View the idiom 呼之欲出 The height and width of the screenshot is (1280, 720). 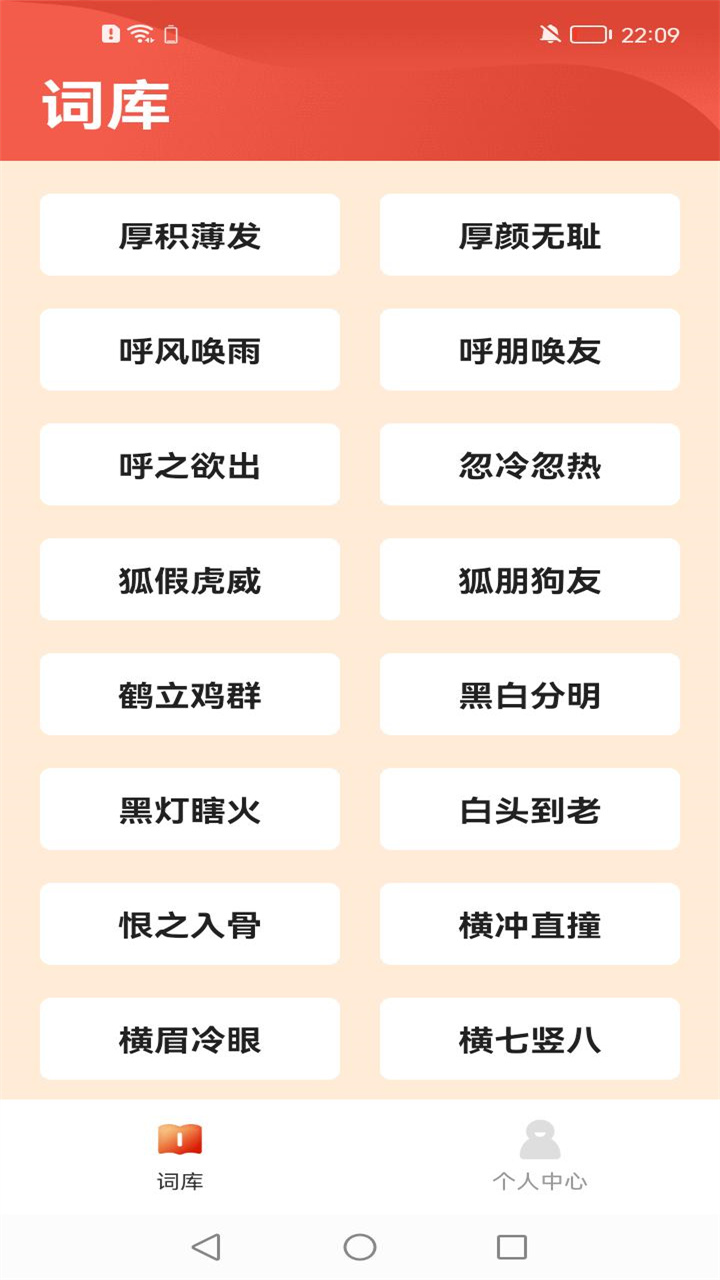190,465
